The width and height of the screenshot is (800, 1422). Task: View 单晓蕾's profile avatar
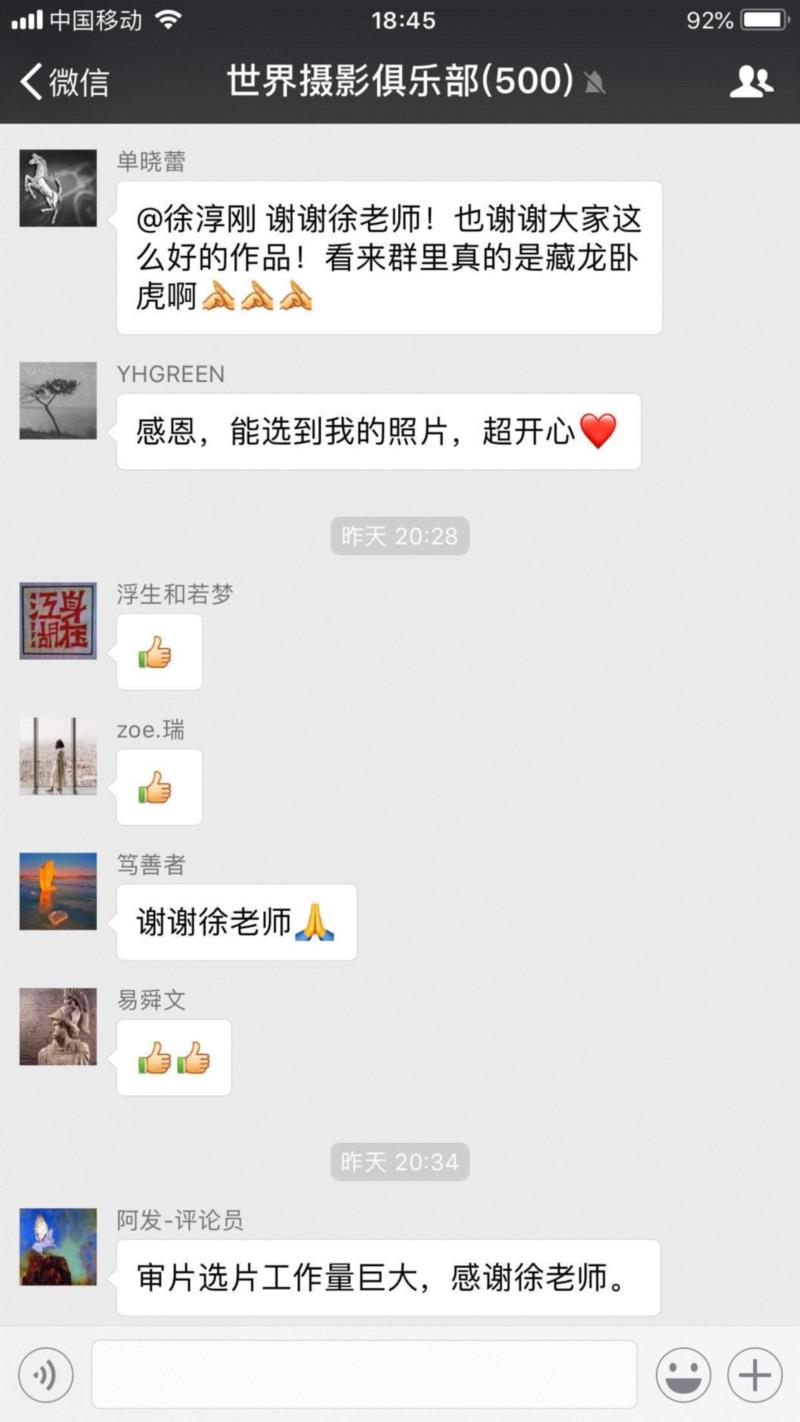[58, 188]
